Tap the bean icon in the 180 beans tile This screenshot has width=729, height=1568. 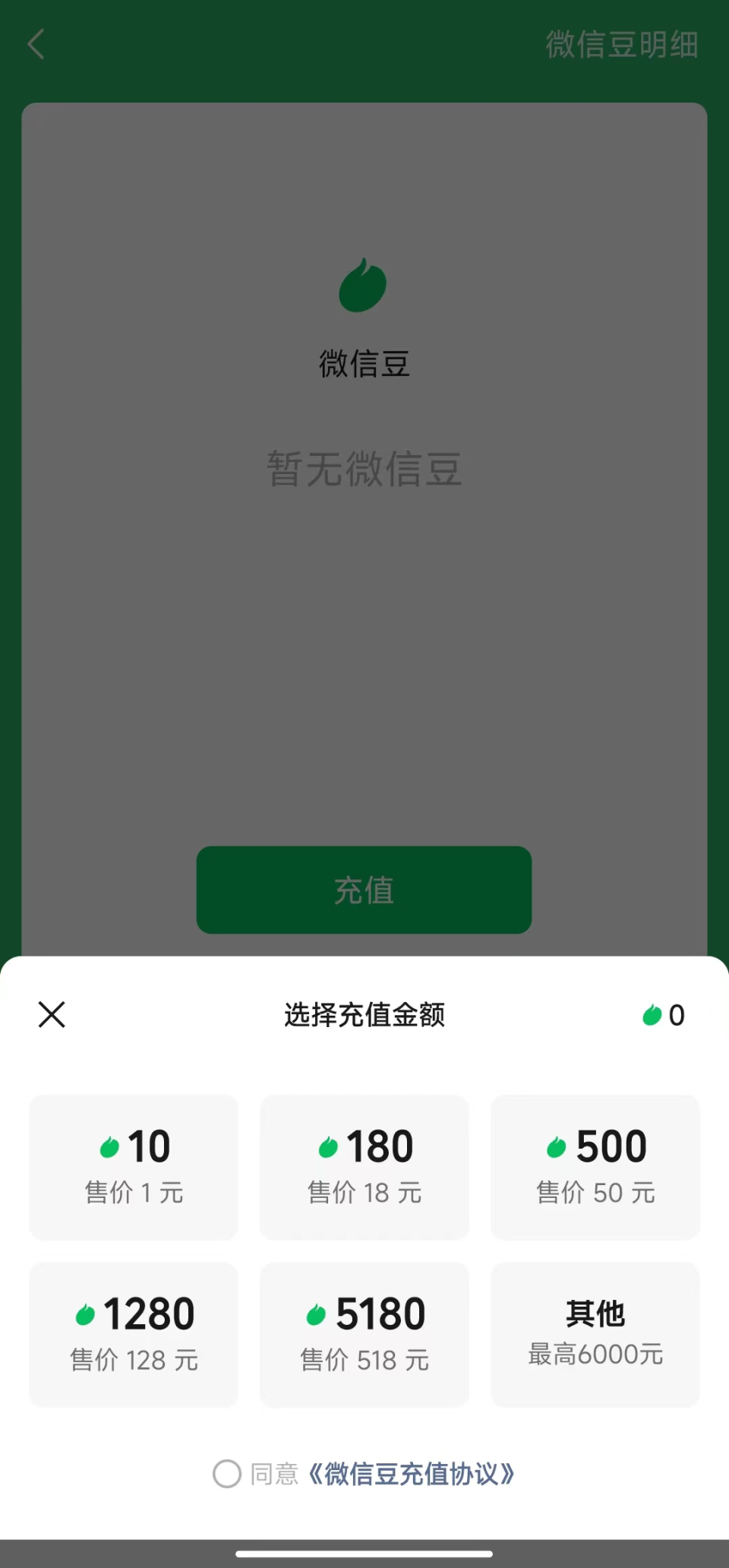coord(330,1146)
